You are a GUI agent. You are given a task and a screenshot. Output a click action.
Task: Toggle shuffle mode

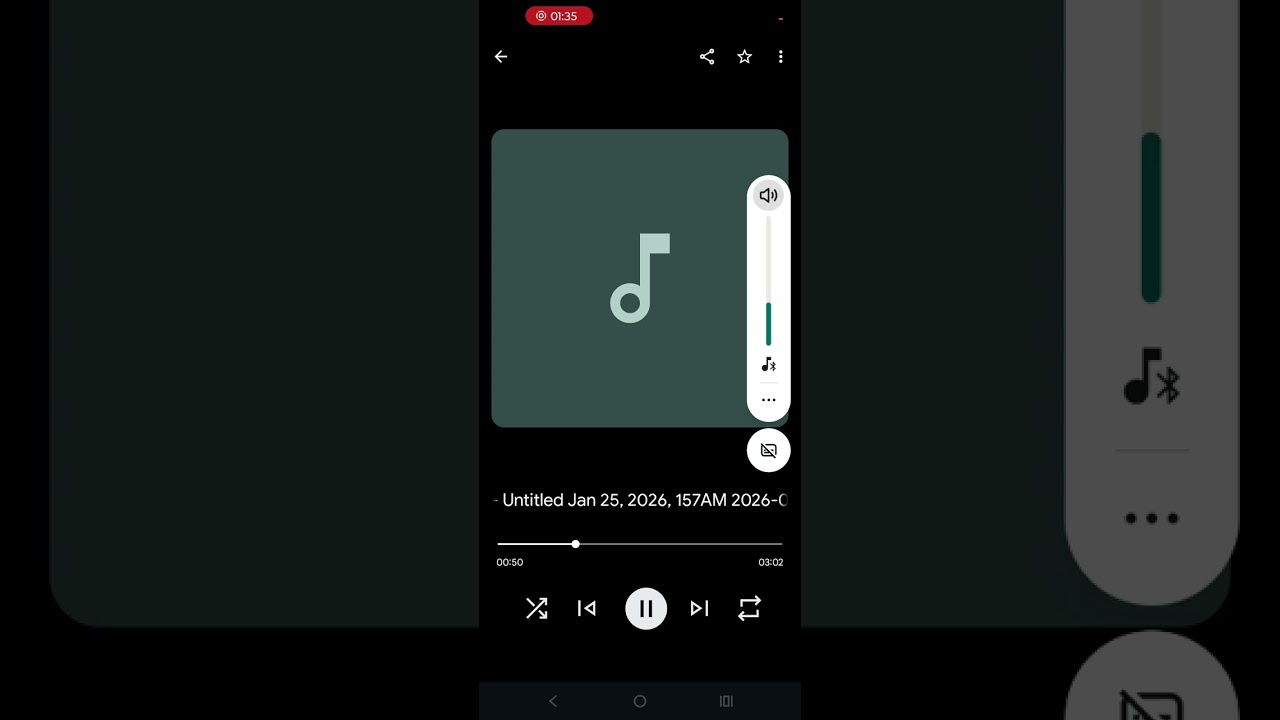537,608
